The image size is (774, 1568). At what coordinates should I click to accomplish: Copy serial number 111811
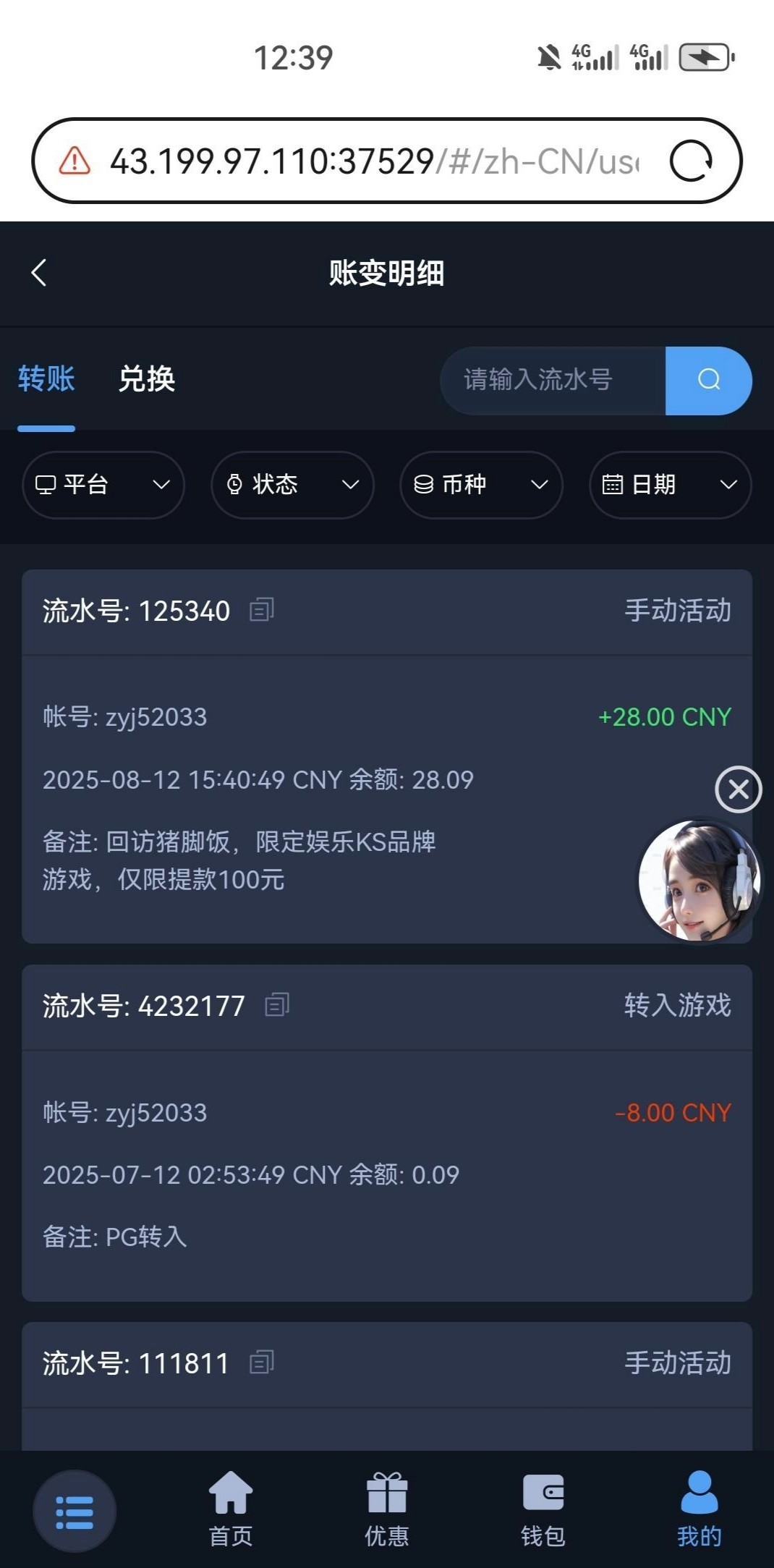[x=262, y=1363]
